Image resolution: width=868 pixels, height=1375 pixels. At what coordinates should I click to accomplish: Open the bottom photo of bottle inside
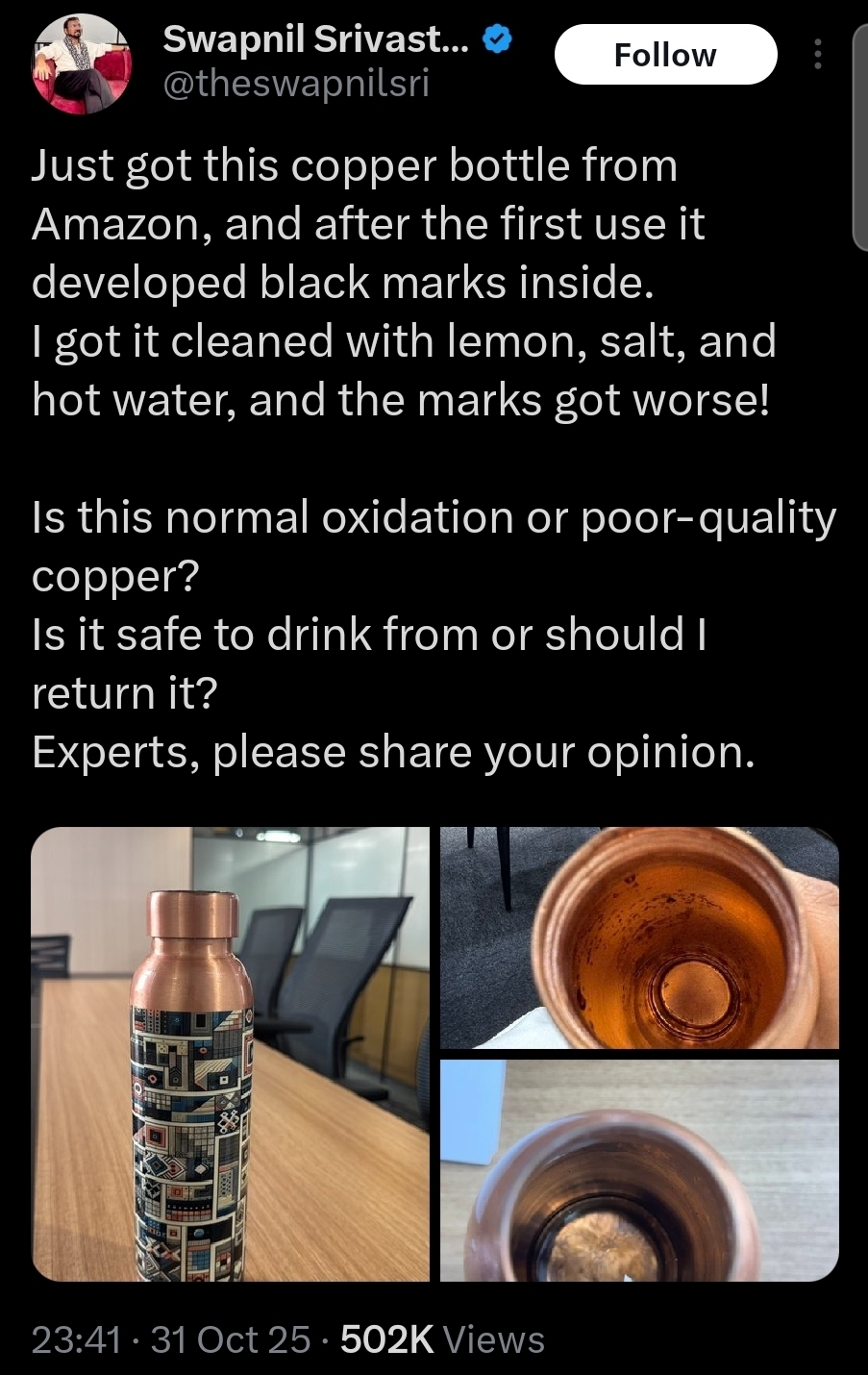point(639,1170)
